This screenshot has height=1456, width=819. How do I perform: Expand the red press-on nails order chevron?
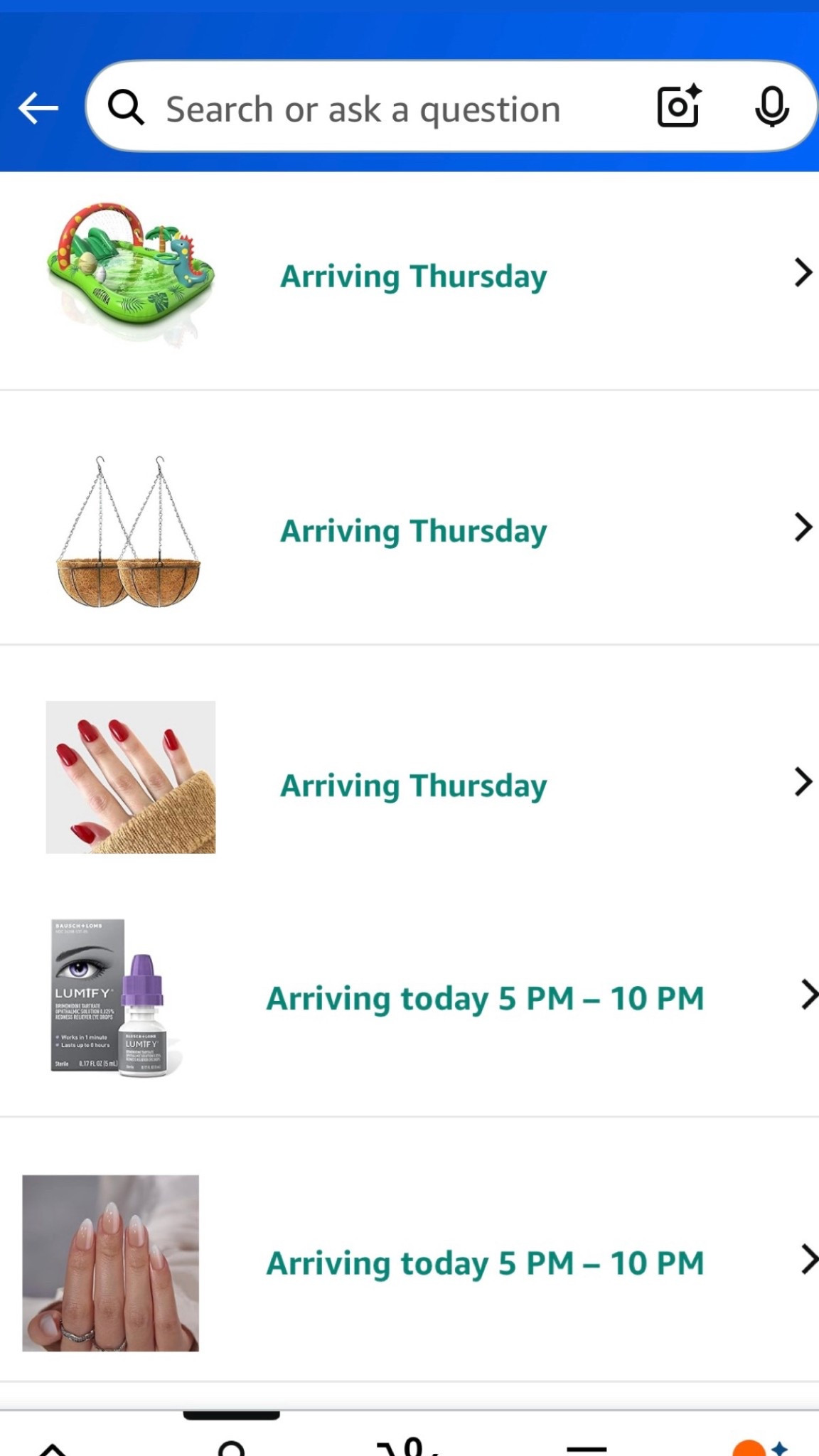coord(803,782)
